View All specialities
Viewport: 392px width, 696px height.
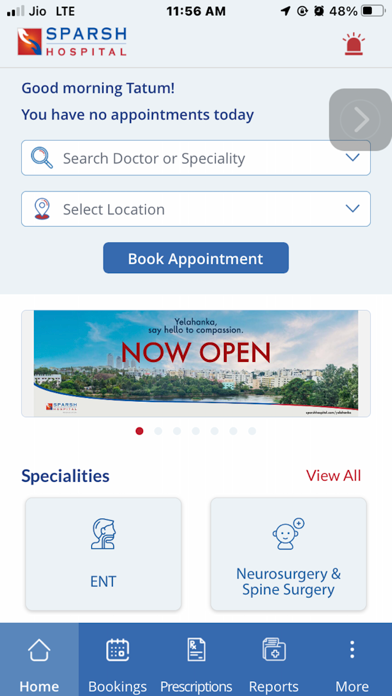pyautogui.click(x=333, y=475)
